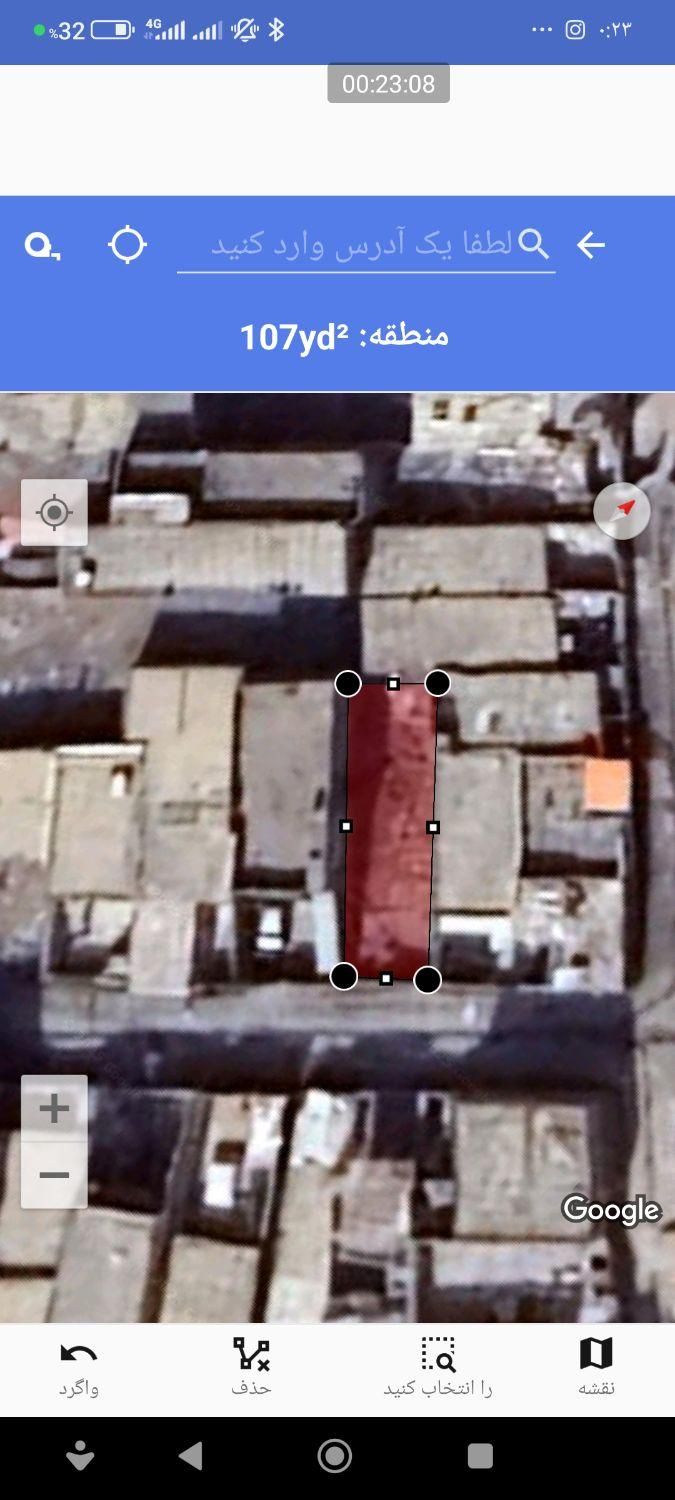
Task: Tap the compass to reset orientation
Action: [622, 511]
